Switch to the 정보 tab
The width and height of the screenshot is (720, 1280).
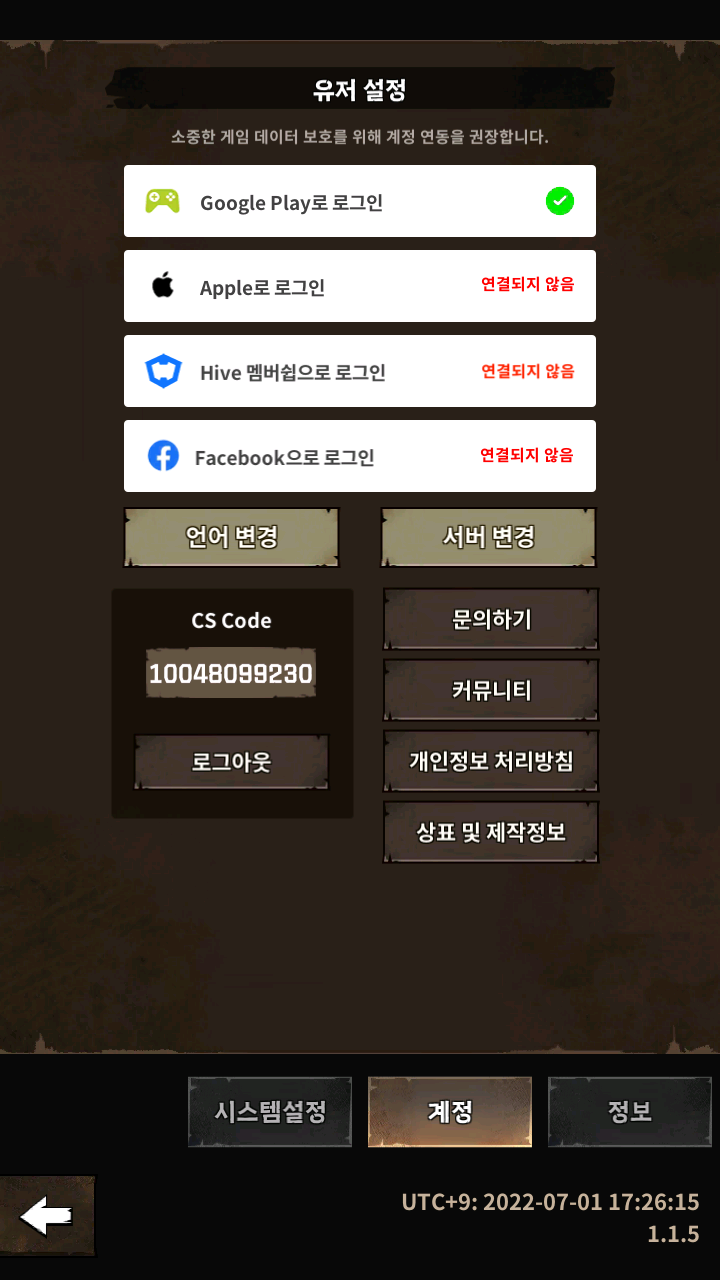pyautogui.click(x=629, y=1112)
